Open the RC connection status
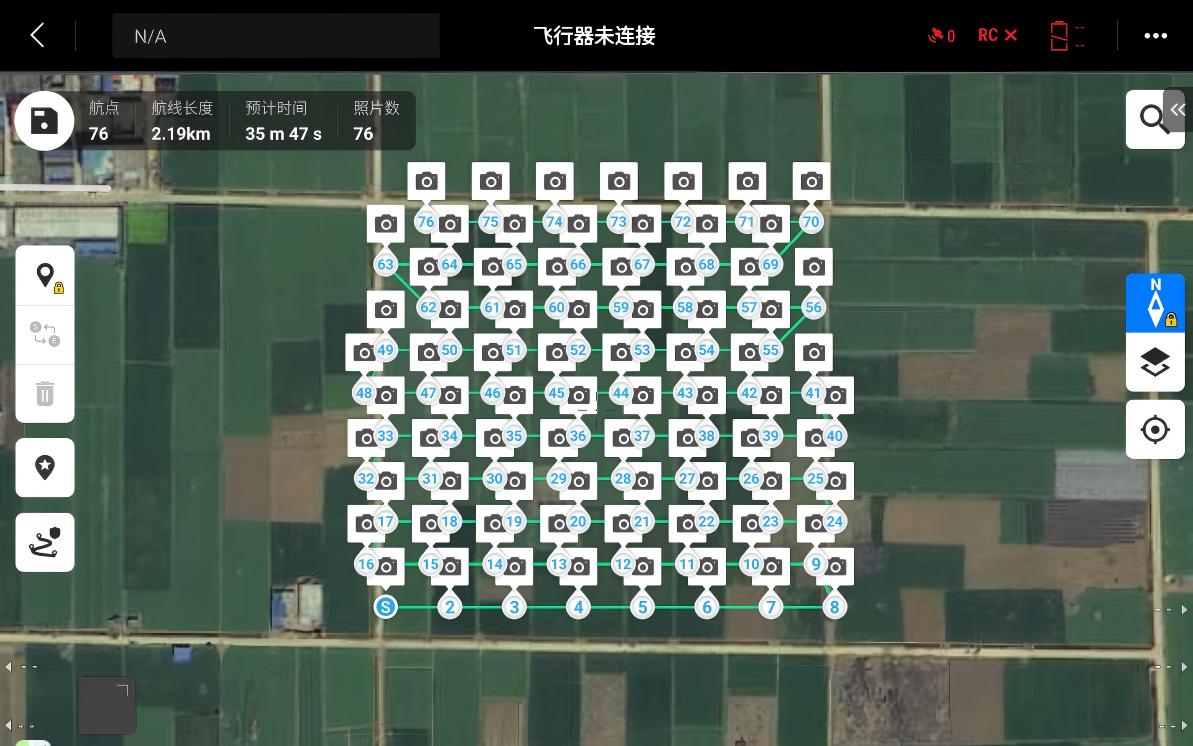Image resolution: width=1193 pixels, height=746 pixels. click(x=997, y=35)
